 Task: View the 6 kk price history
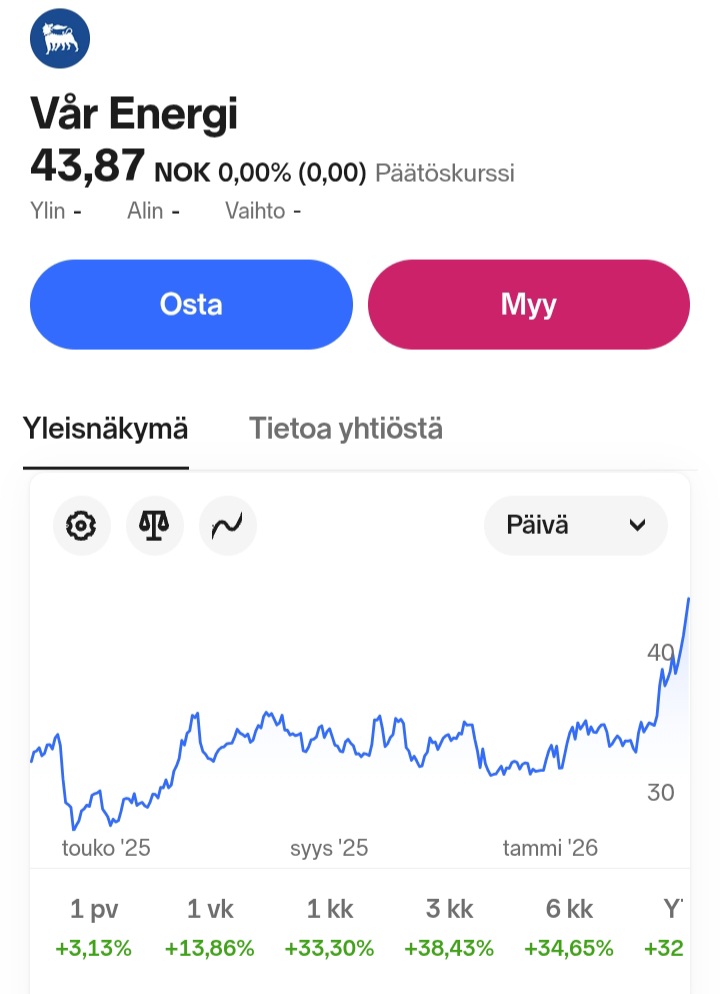pyautogui.click(x=568, y=926)
